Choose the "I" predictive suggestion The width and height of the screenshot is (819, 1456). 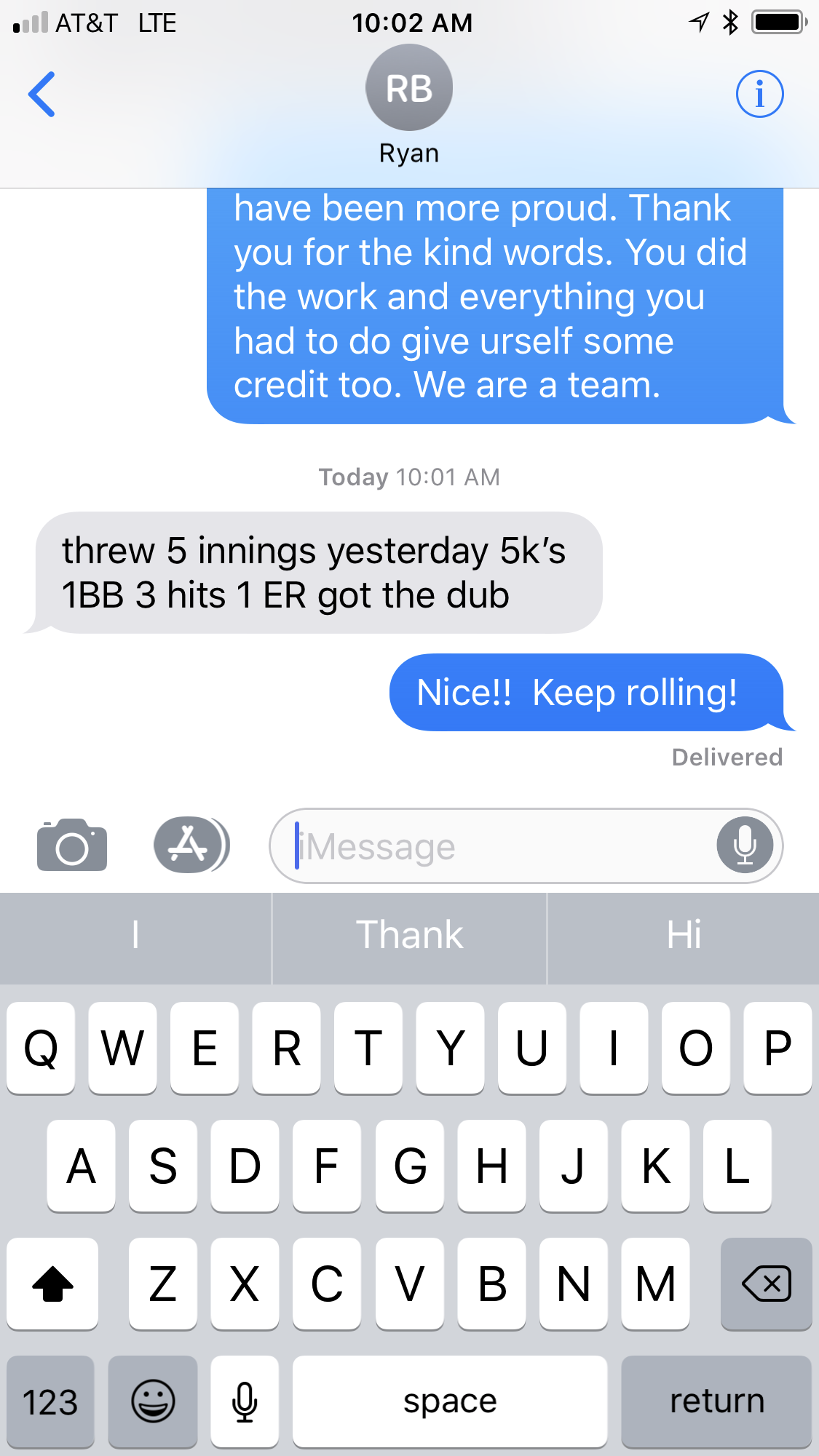coord(135,935)
